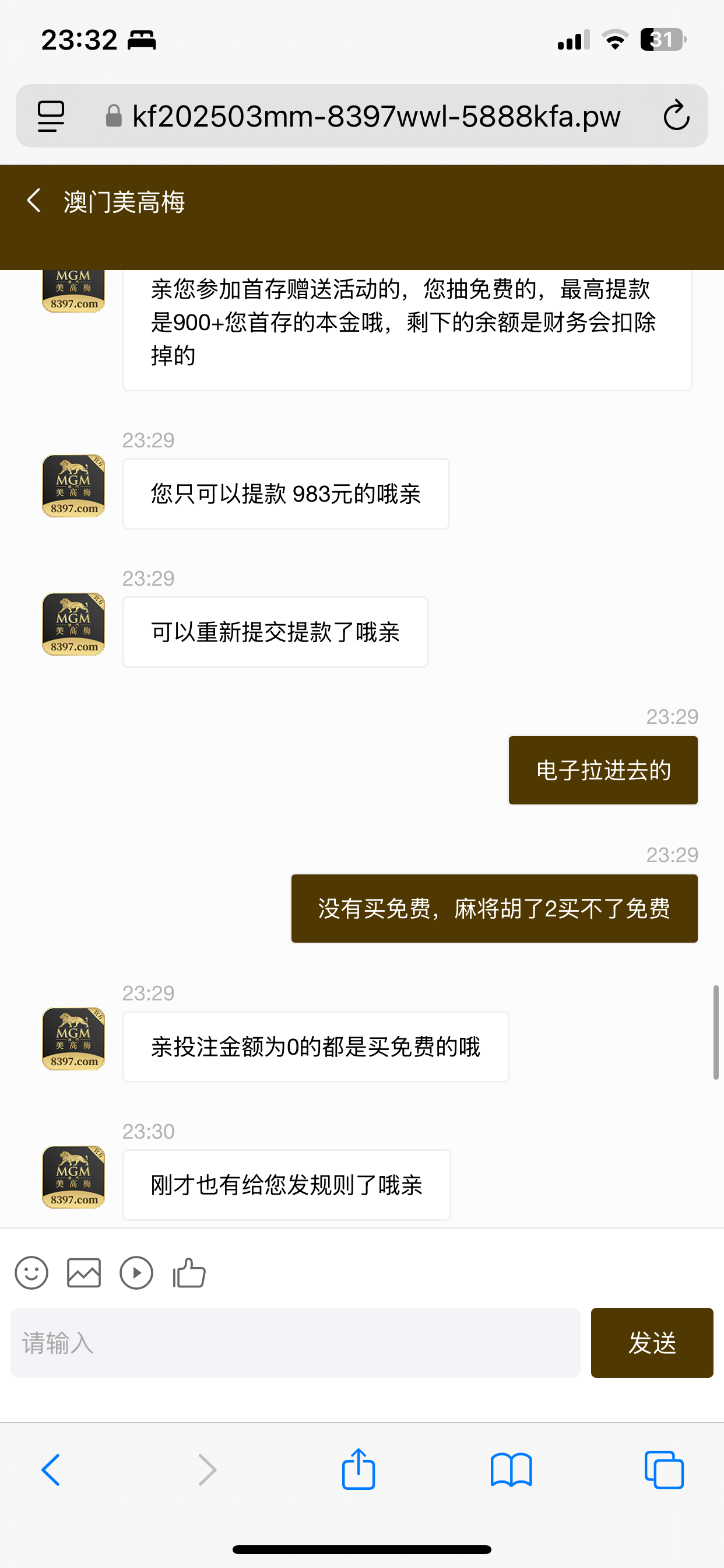Show all open Safari tabs

pyautogui.click(x=664, y=1470)
